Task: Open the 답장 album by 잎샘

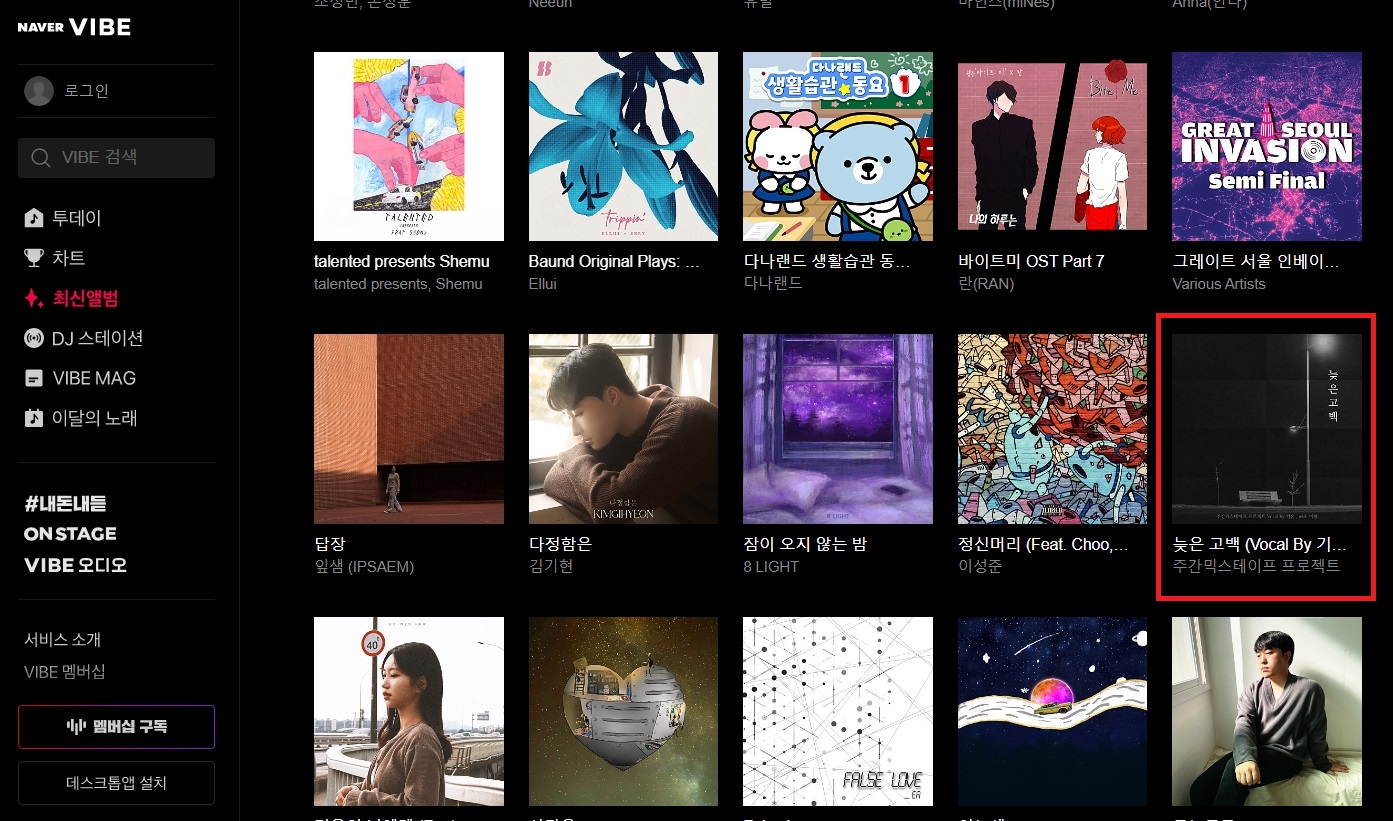Action: (x=408, y=429)
